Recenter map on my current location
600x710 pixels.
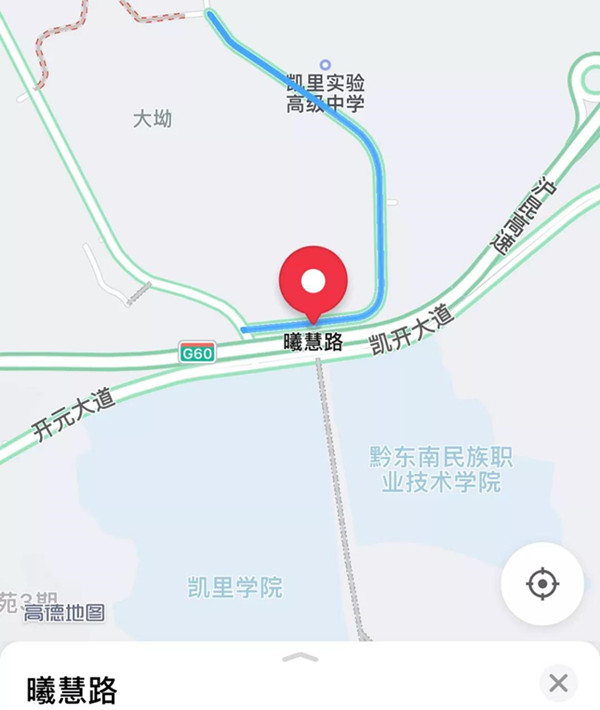tap(542, 584)
